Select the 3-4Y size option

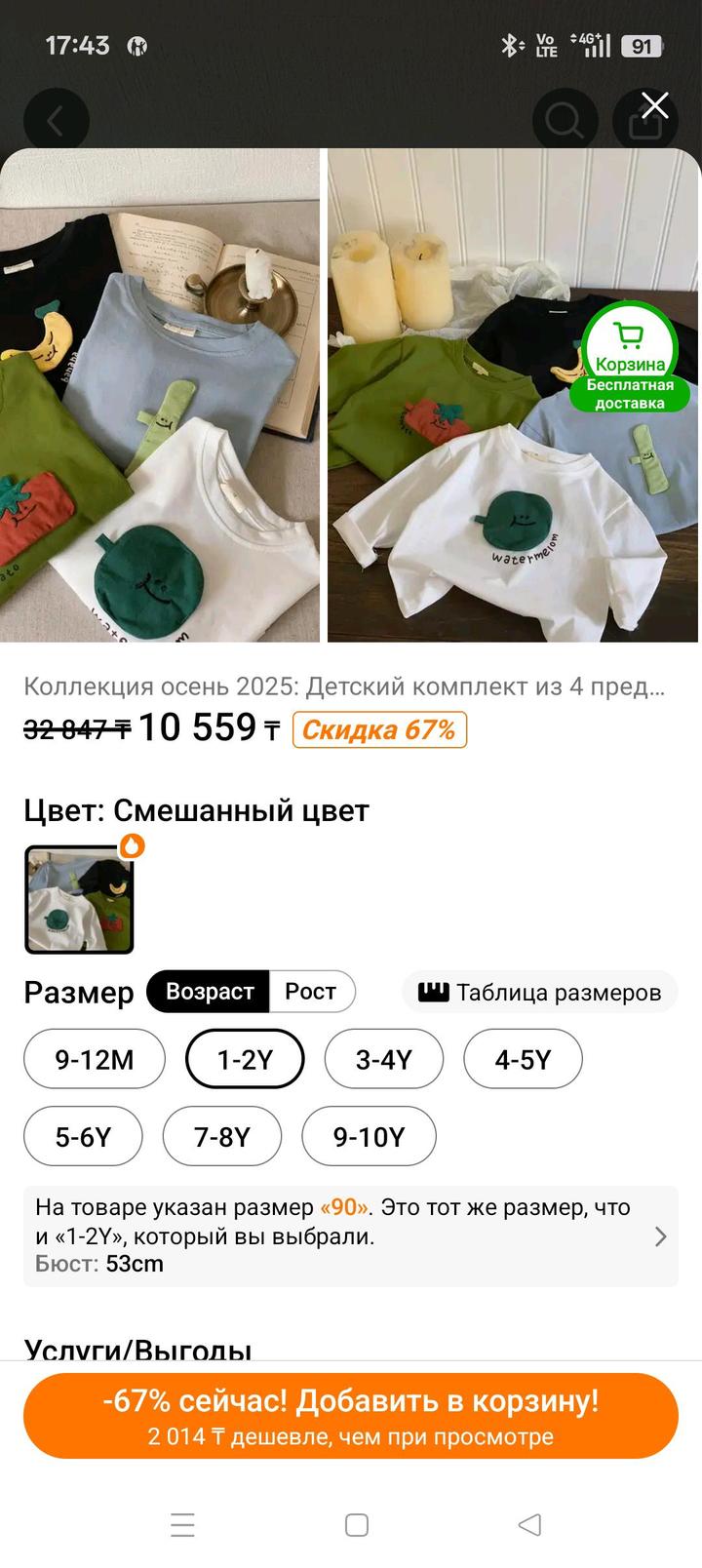(x=384, y=1059)
